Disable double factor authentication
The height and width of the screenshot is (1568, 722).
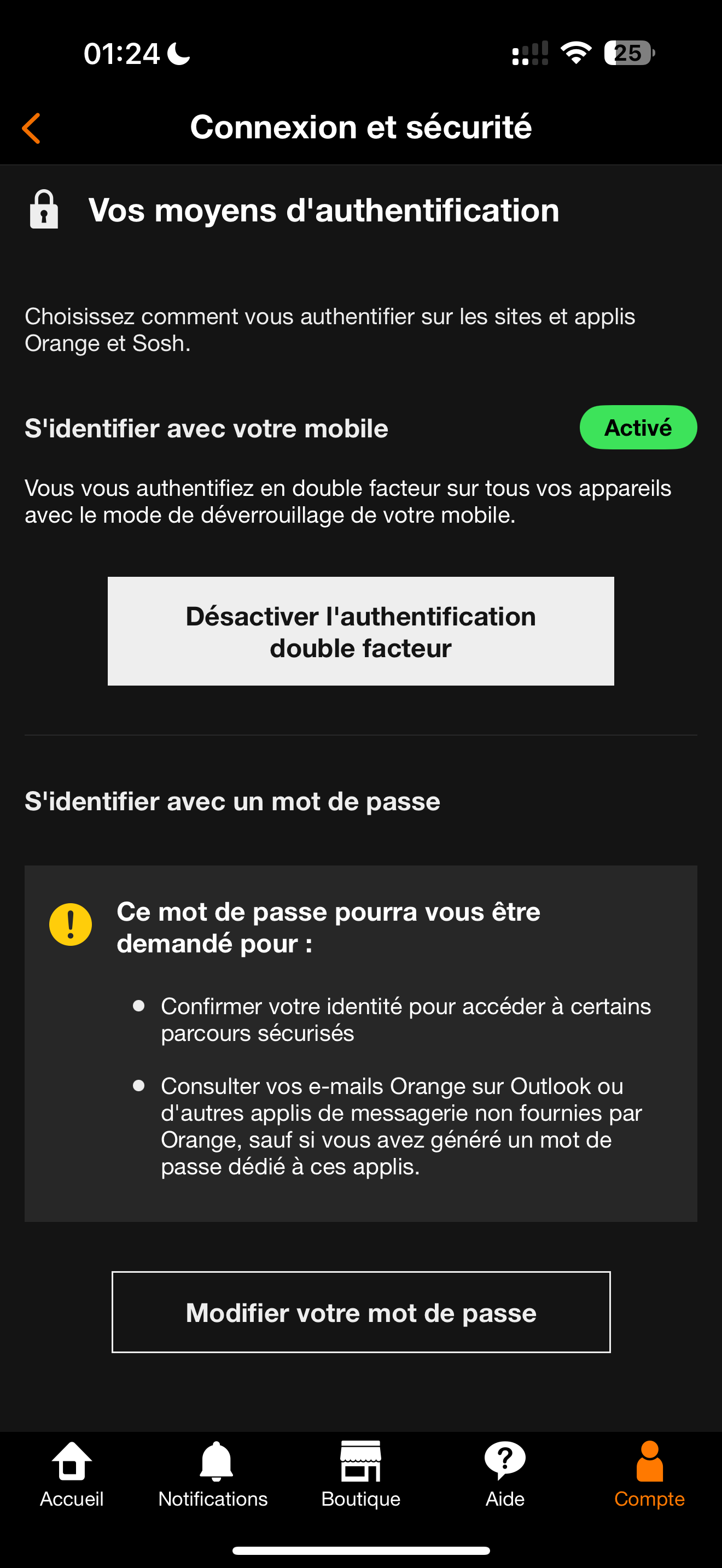click(x=360, y=631)
